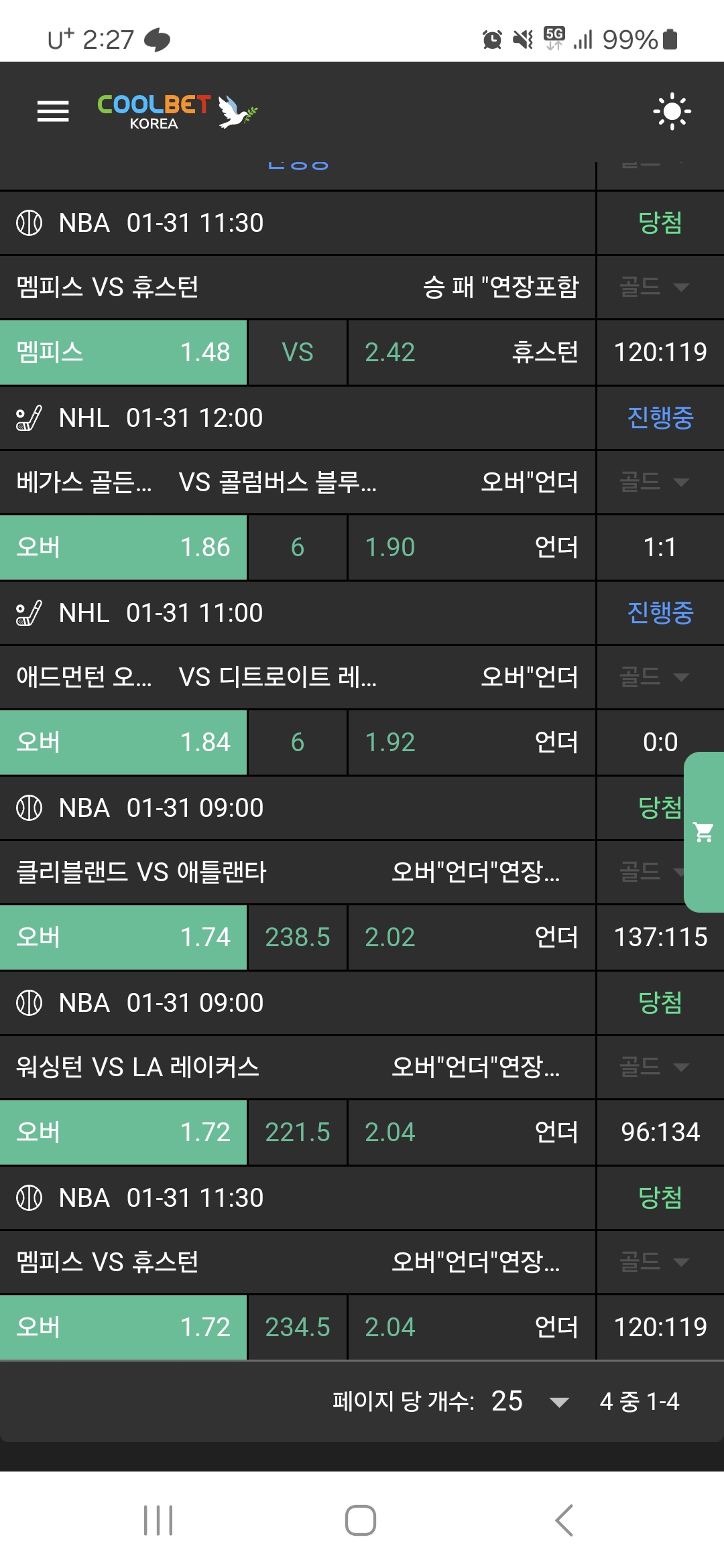Choose 오버 at 1.74 for 클리블랜드 VS 애틀랜타
The width and height of the screenshot is (724, 1568).
pyautogui.click(x=123, y=937)
